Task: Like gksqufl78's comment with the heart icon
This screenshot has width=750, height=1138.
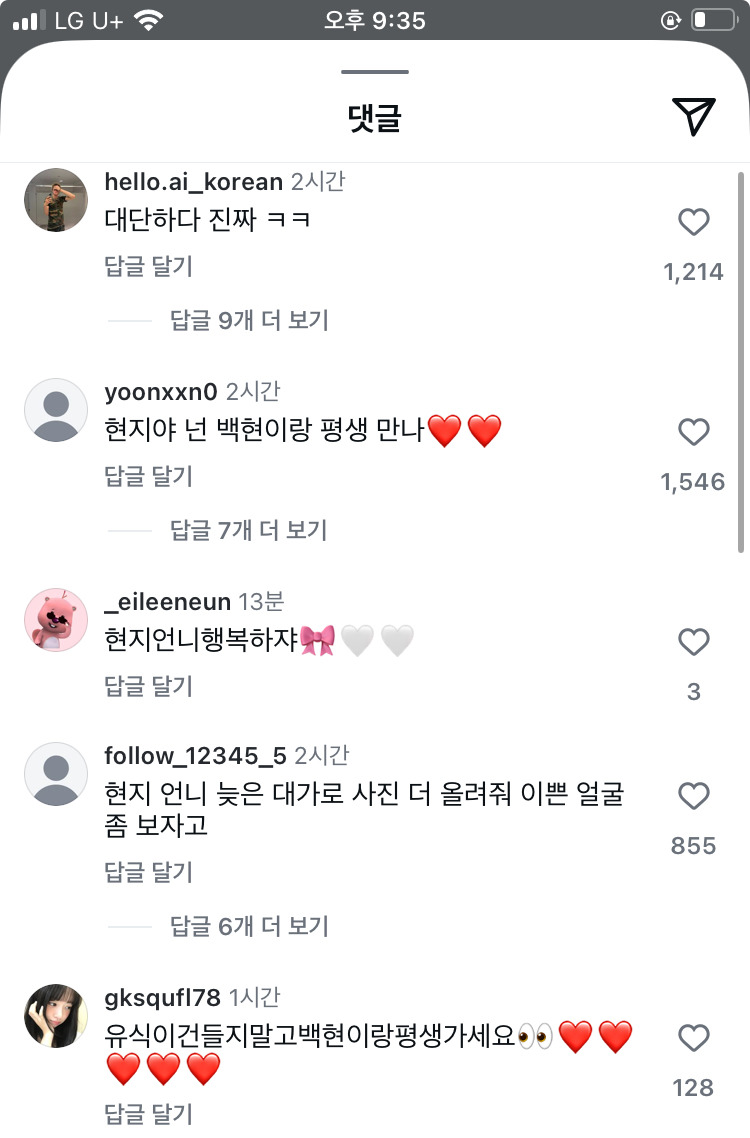Action: click(x=693, y=1038)
